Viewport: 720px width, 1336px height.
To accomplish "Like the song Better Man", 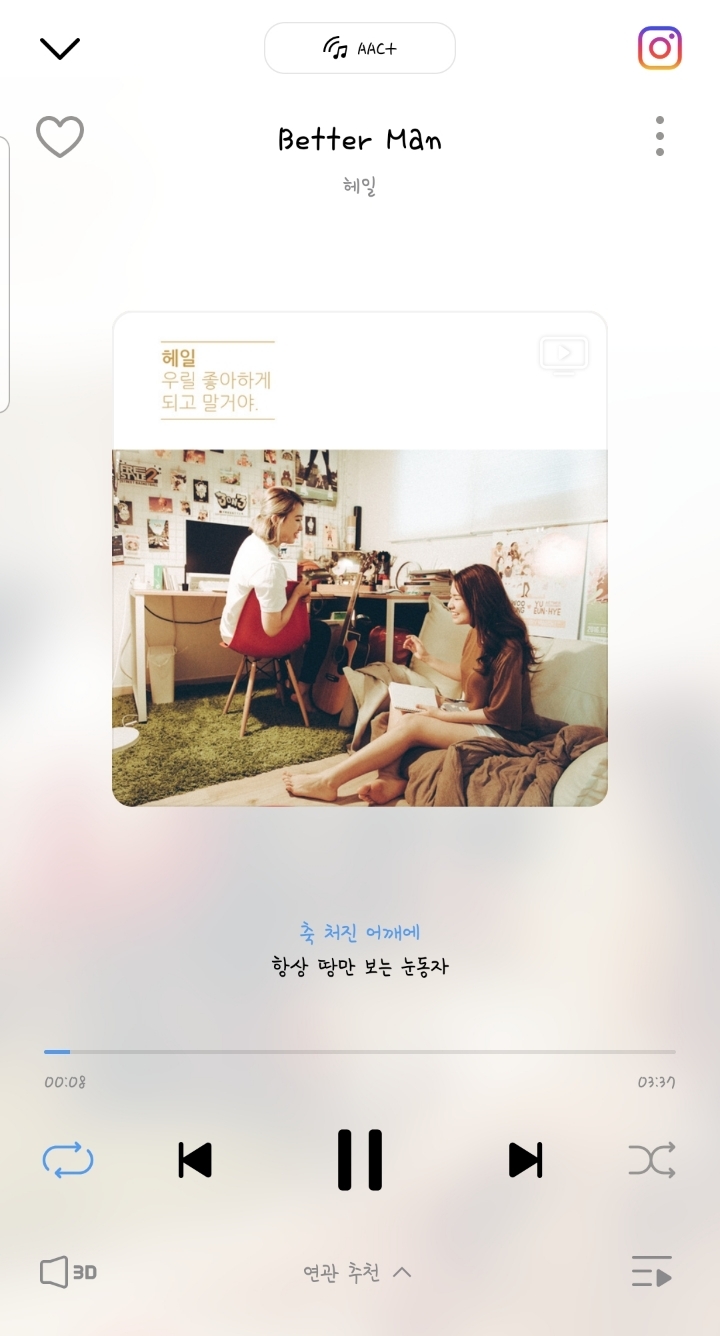I will click(x=60, y=137).
